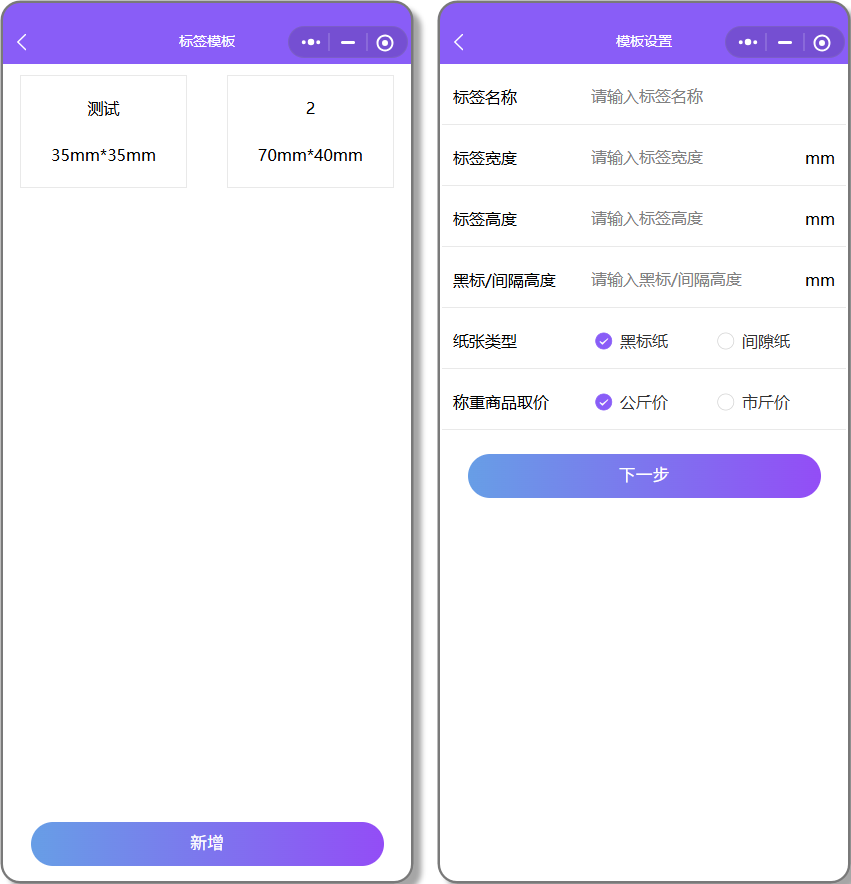Screen dimensions: 851x884
Task: Go back from the 模板设置 screen
Action: pyautogui.click(x=459, y=42)
